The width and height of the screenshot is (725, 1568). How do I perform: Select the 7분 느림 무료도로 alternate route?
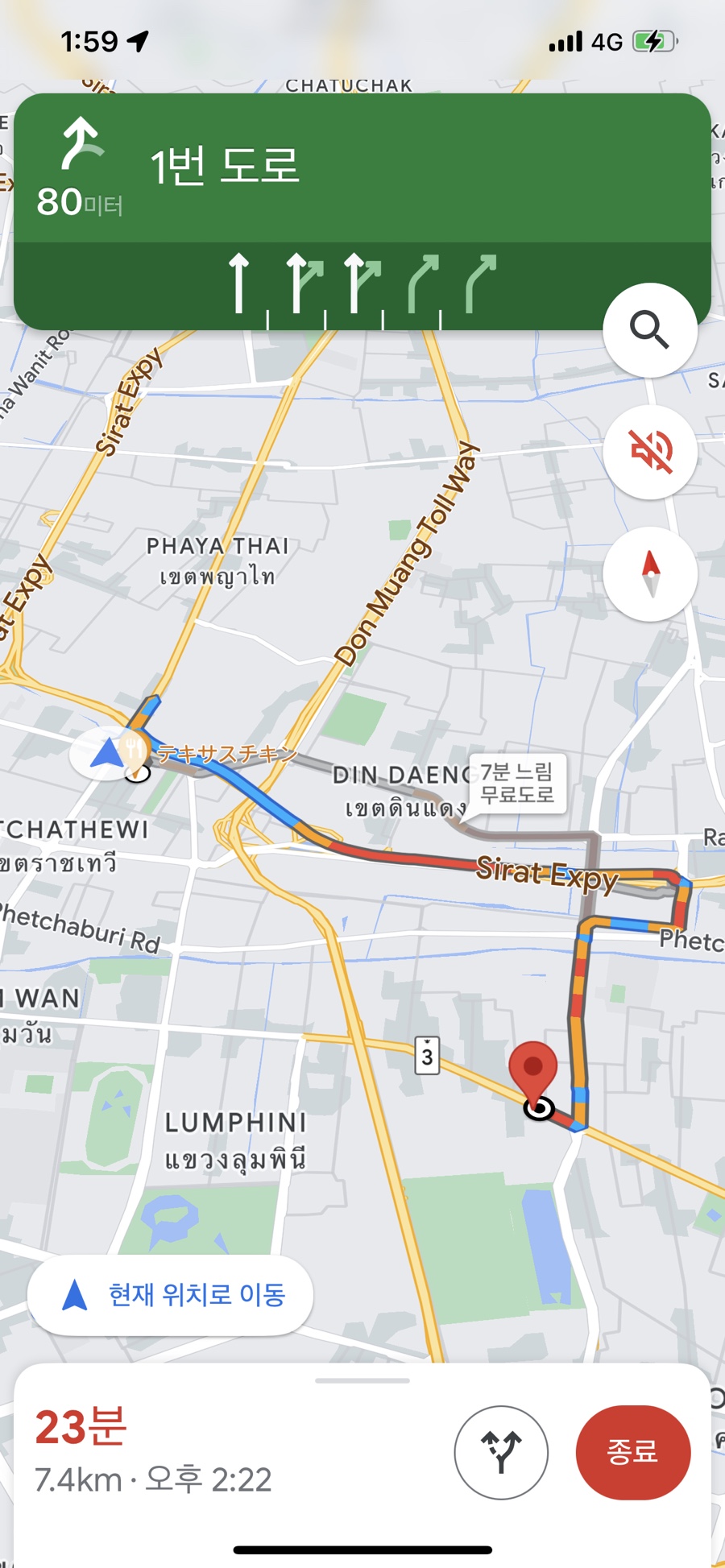pos(517,783)
